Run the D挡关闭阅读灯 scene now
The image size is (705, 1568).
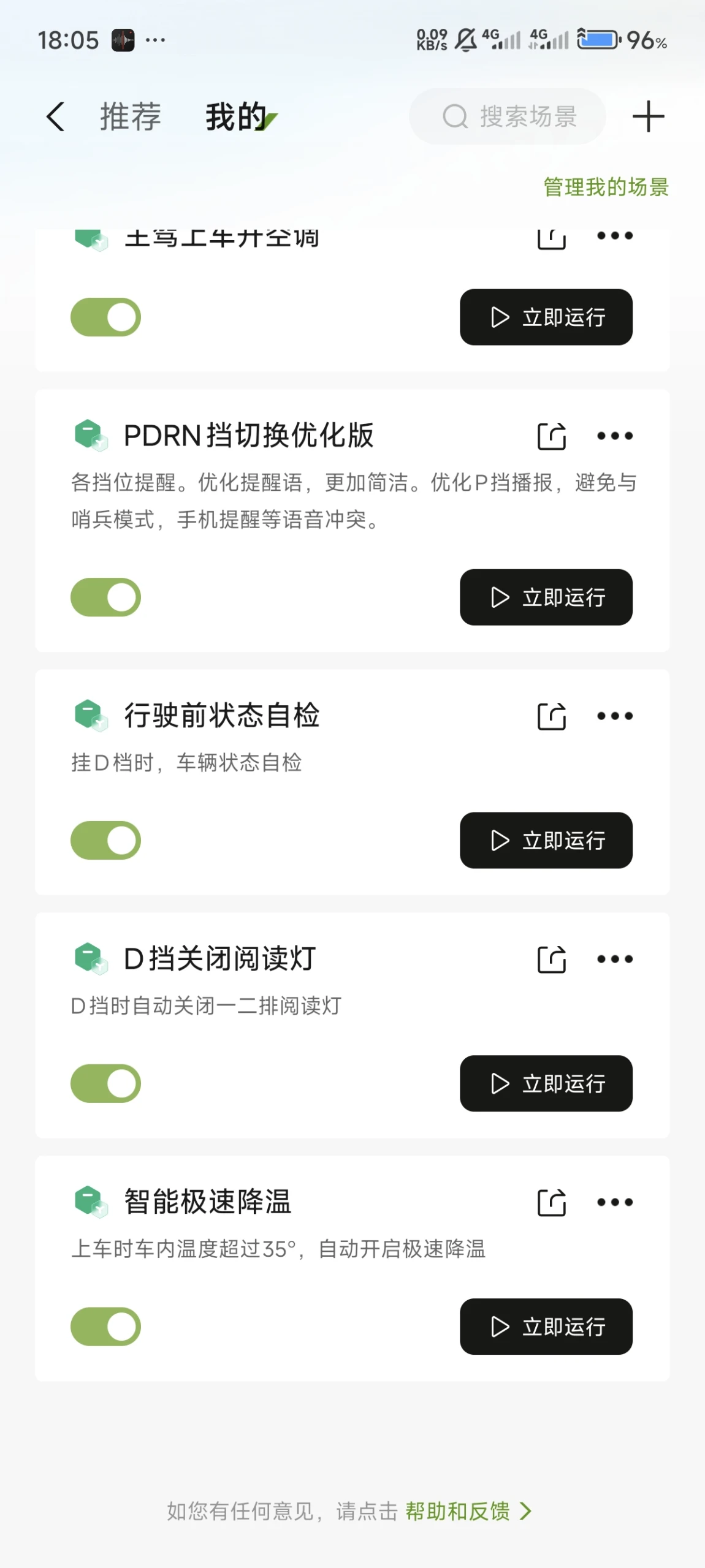pyautogui.click(x=546, y=1083)
